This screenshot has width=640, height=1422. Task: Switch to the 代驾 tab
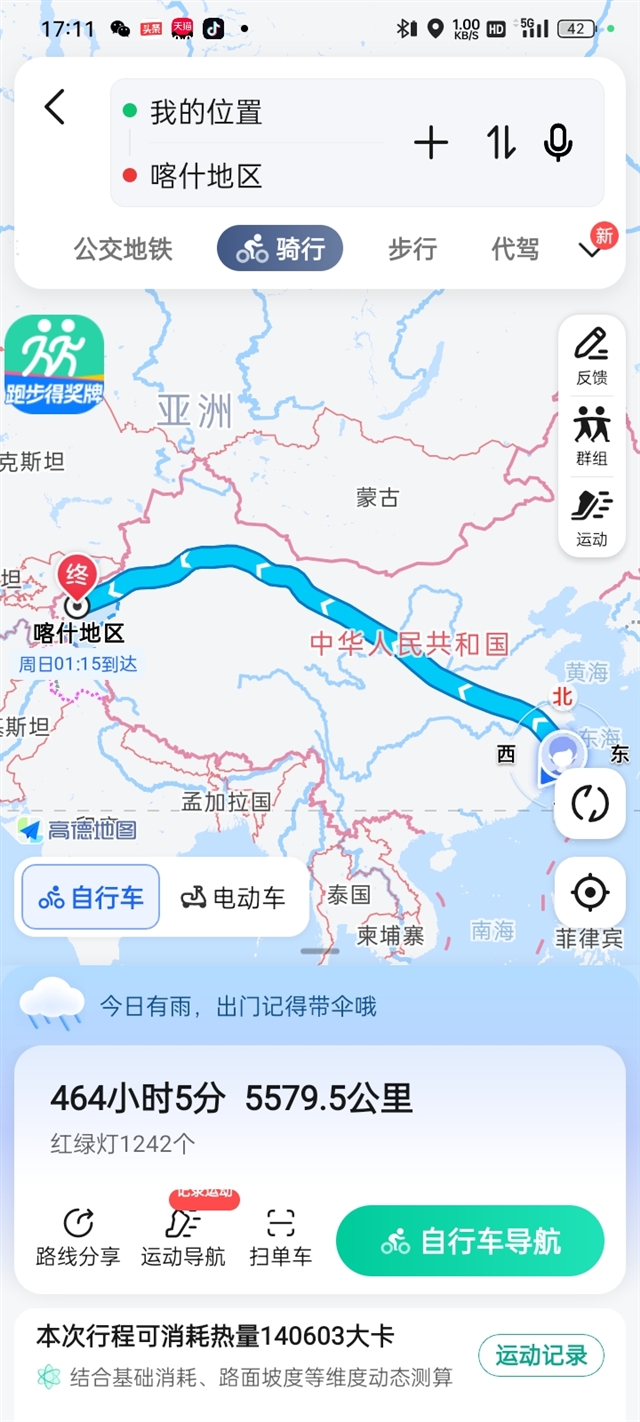coord(515,249)
